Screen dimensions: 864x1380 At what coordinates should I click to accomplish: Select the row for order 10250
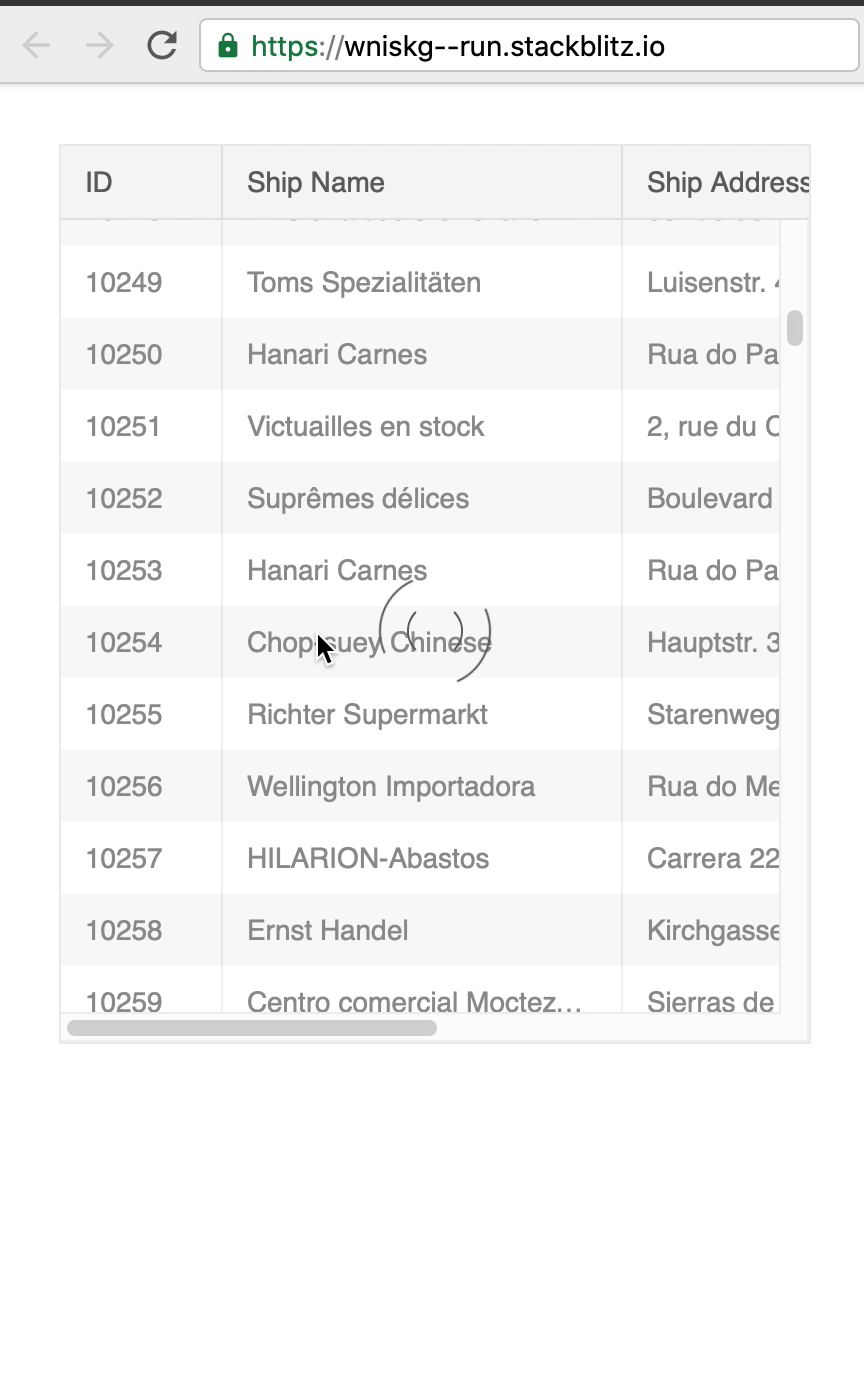point(124,355)
